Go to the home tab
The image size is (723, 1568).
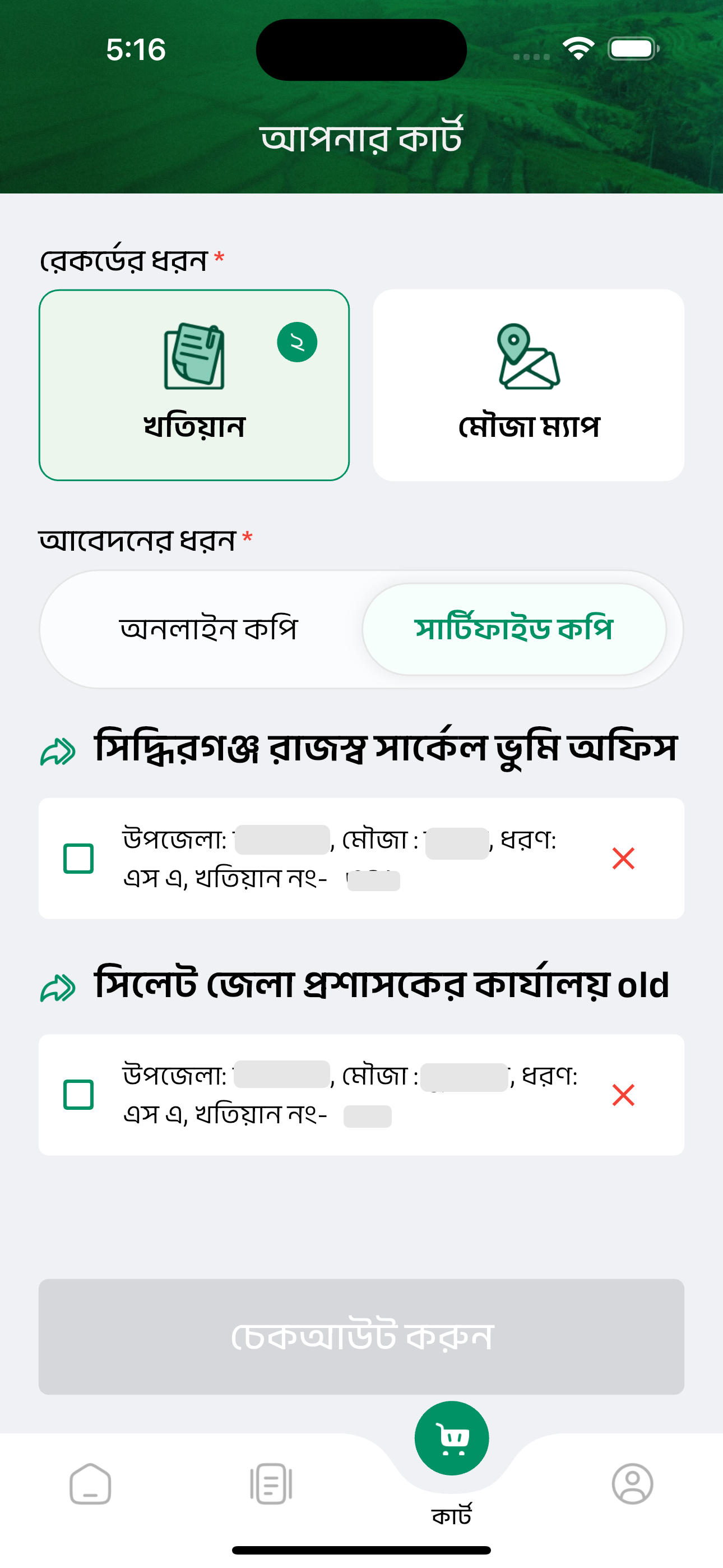(90, 1484)
